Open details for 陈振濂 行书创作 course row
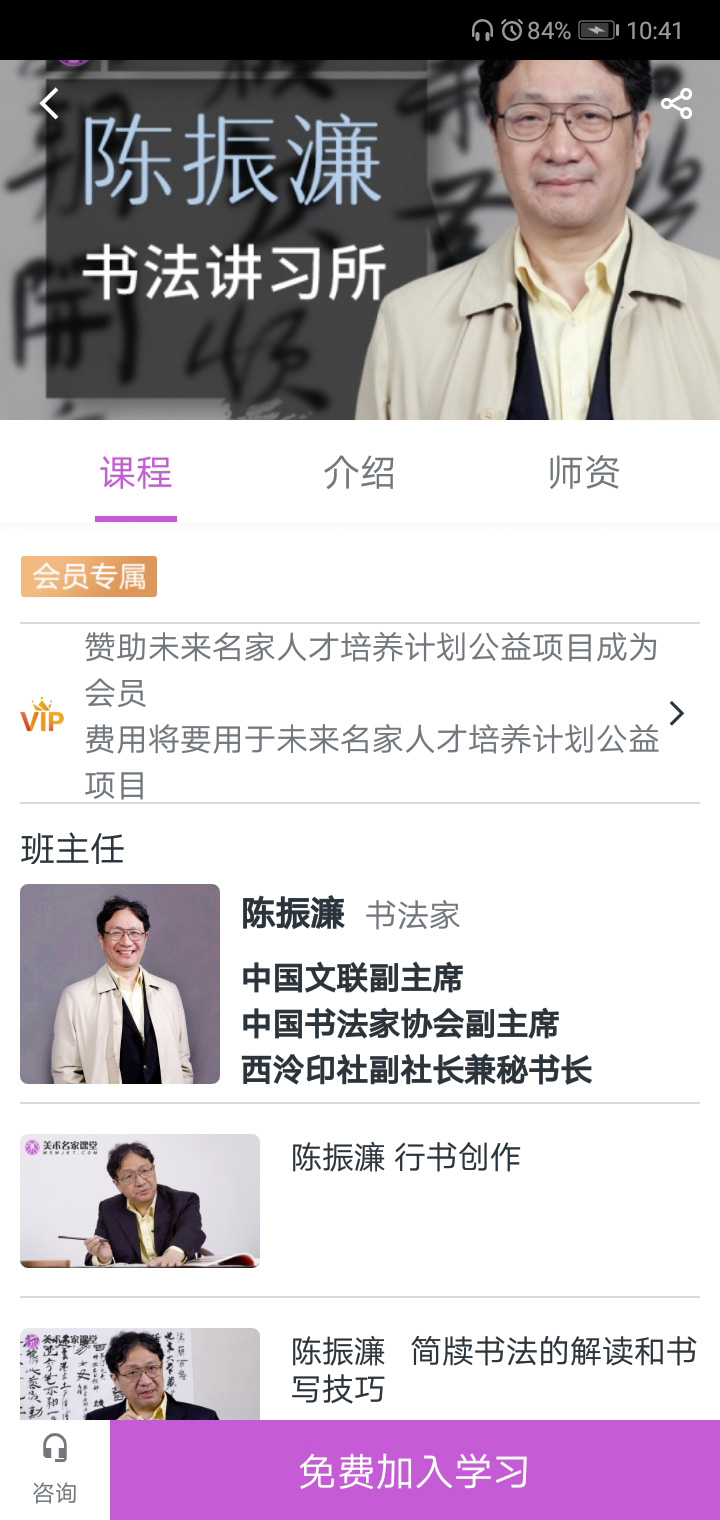Screen dimensions: 720x1520 [405, 1157]
